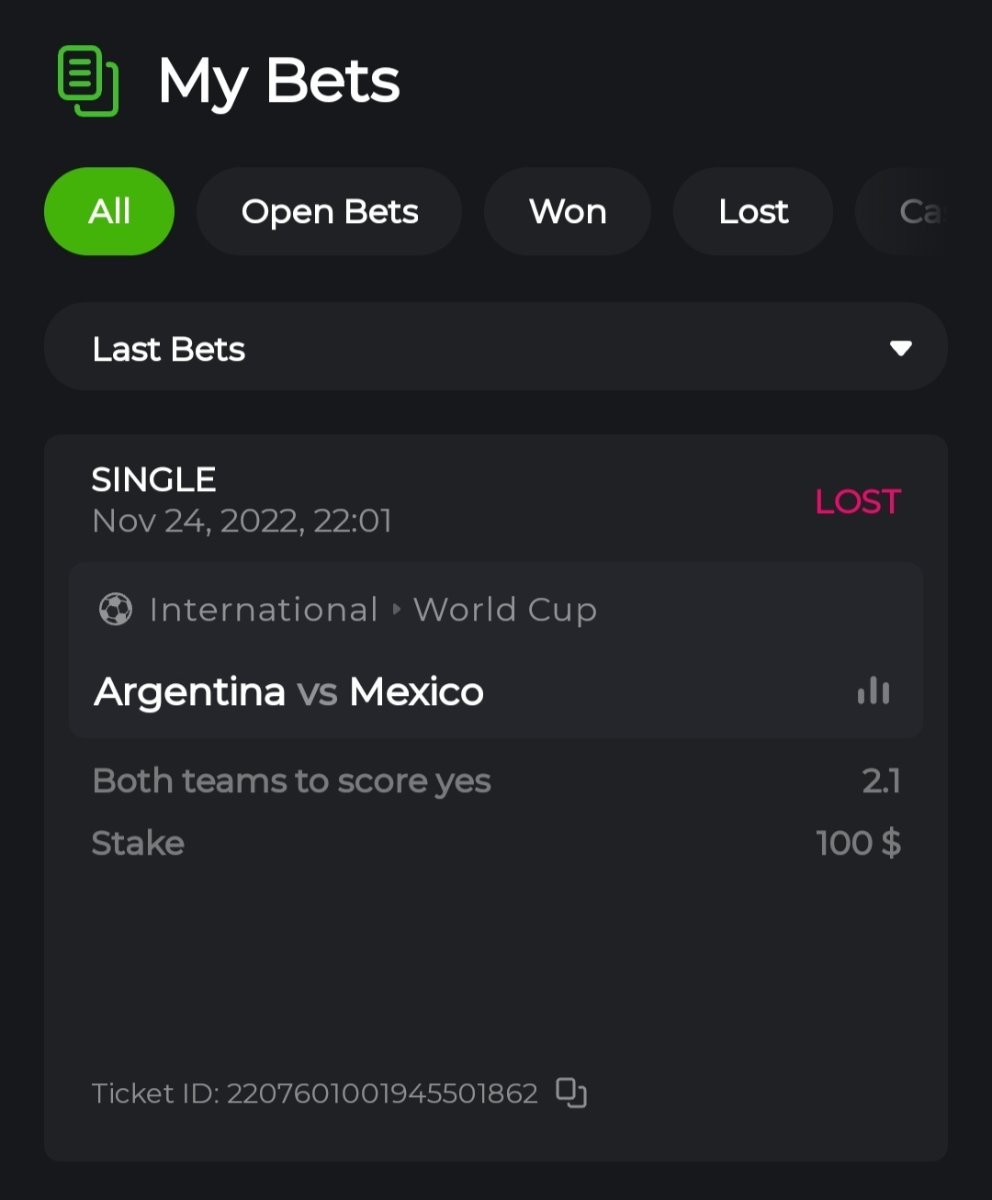Screen dimensions: 992x1200
Task: Copy the Ticket ID
Action: pyautogui.click(x=571, y=1093)
